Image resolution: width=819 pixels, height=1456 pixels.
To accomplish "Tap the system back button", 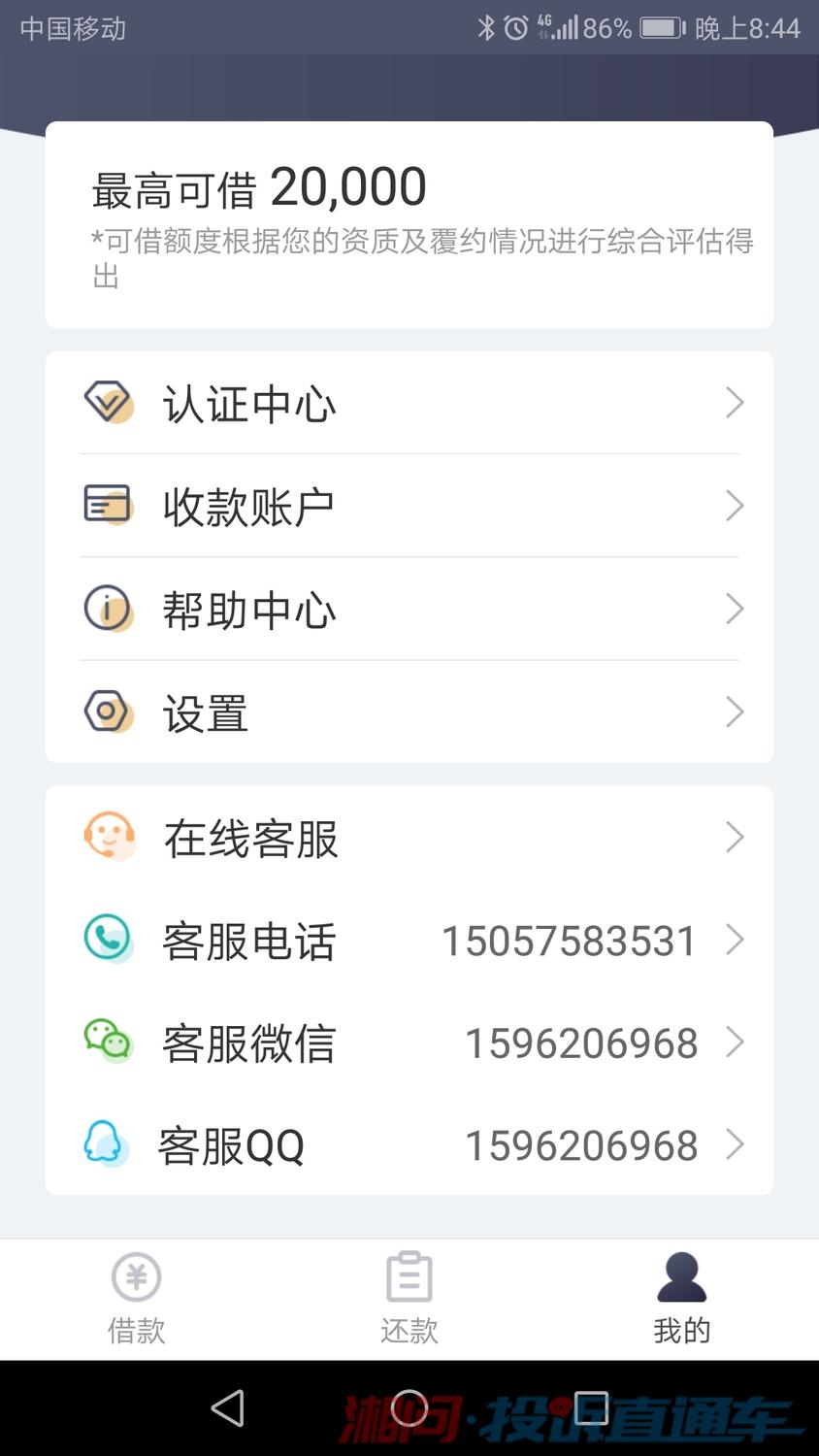I will [228, 1407].
